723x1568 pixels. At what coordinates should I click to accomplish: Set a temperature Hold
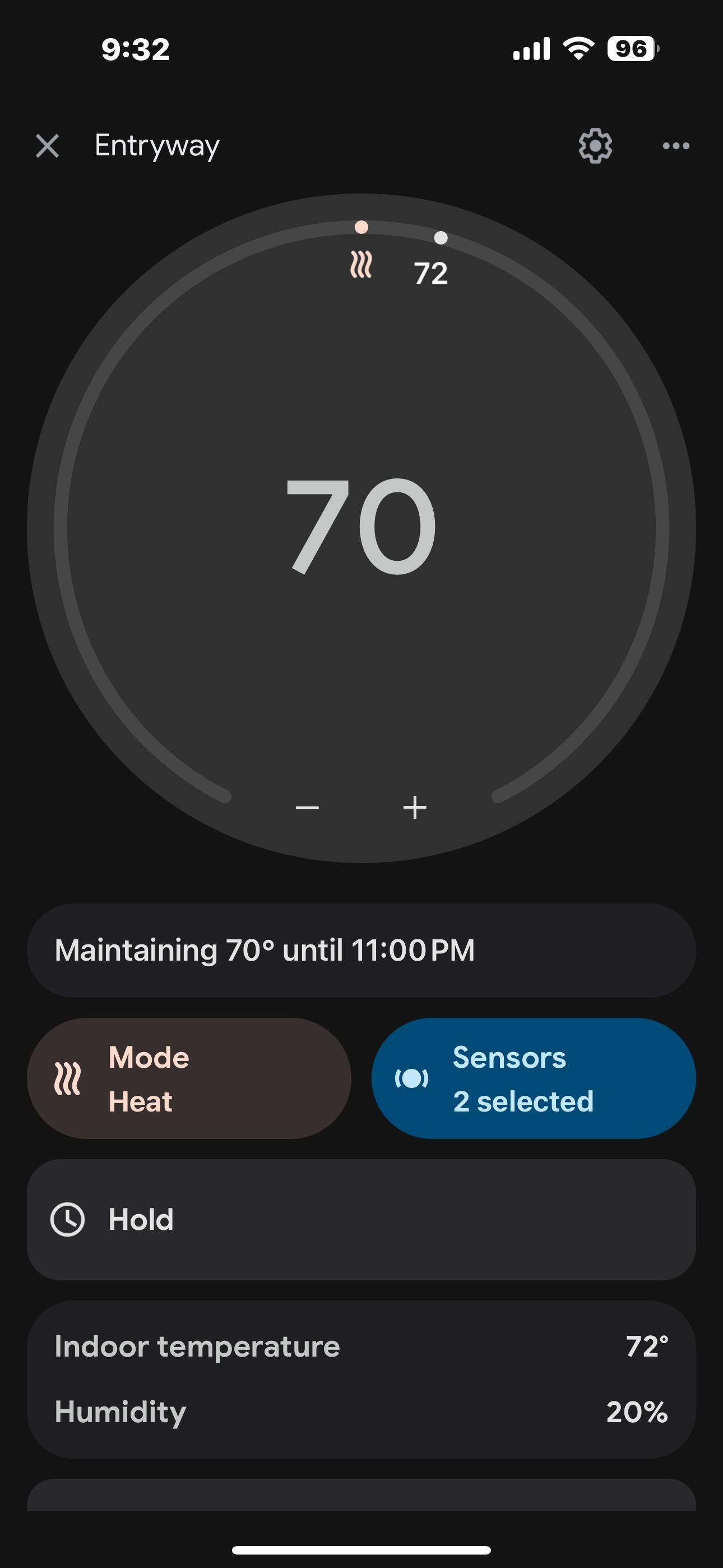(361, 1220)
